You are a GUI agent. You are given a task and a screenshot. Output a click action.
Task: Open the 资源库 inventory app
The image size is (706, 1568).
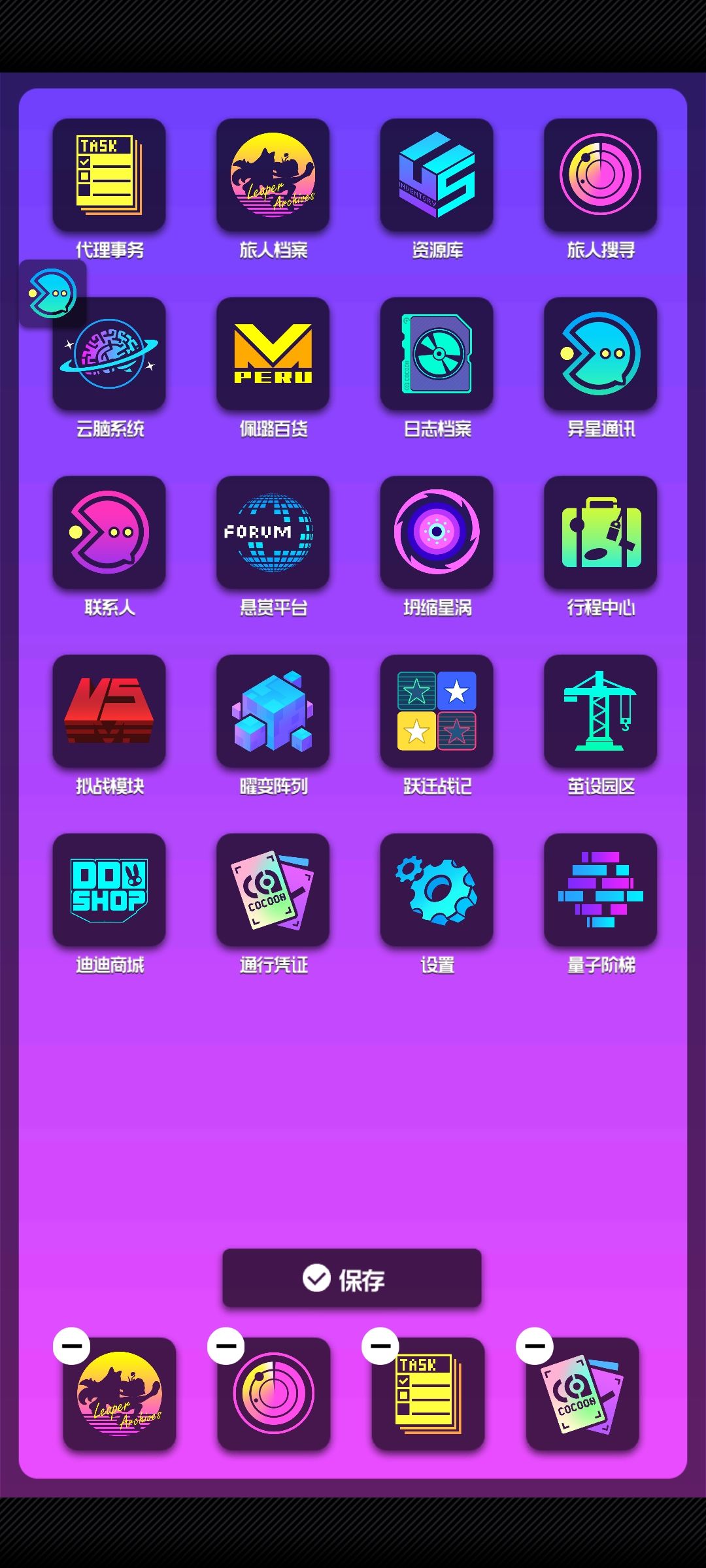pyautogui.click(x=436, y=175)
